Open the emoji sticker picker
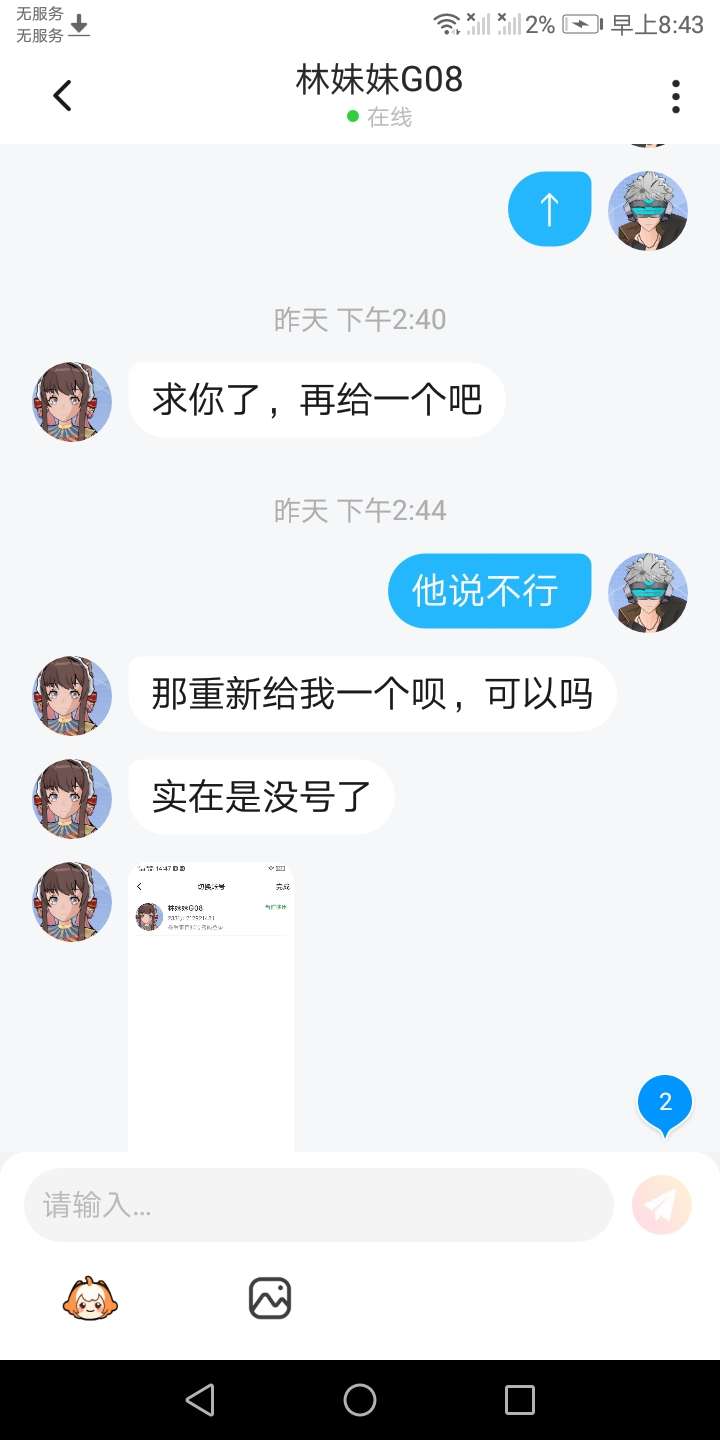 tap(90, 1299)
